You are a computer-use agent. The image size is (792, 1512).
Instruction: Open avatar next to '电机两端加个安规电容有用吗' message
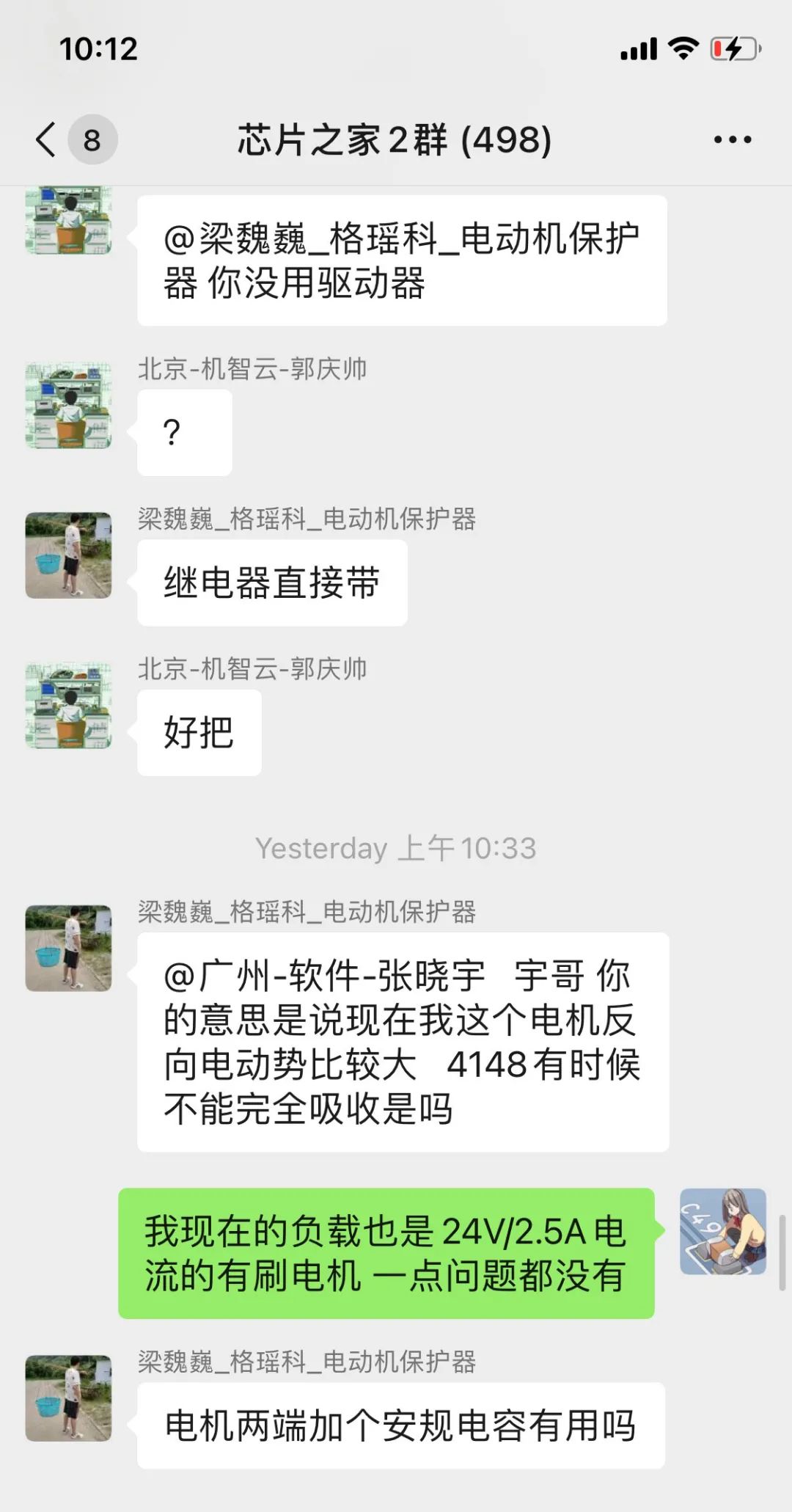click(x=68, y=1398)
